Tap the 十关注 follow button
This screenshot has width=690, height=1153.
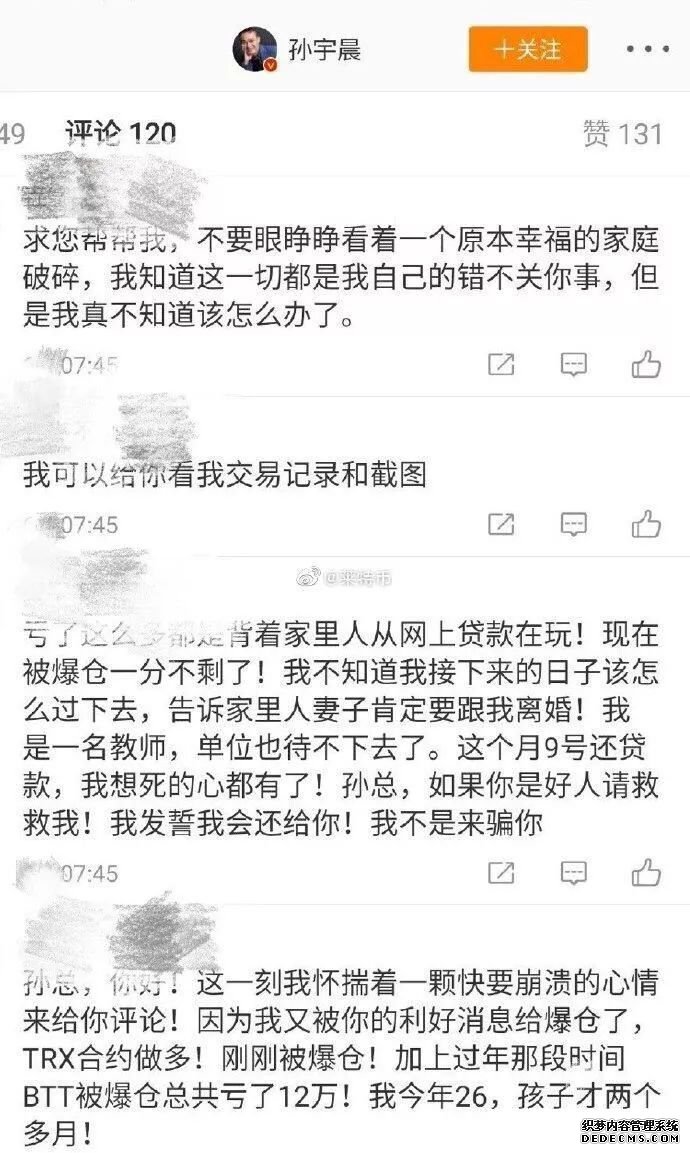(x=528, y=48)
